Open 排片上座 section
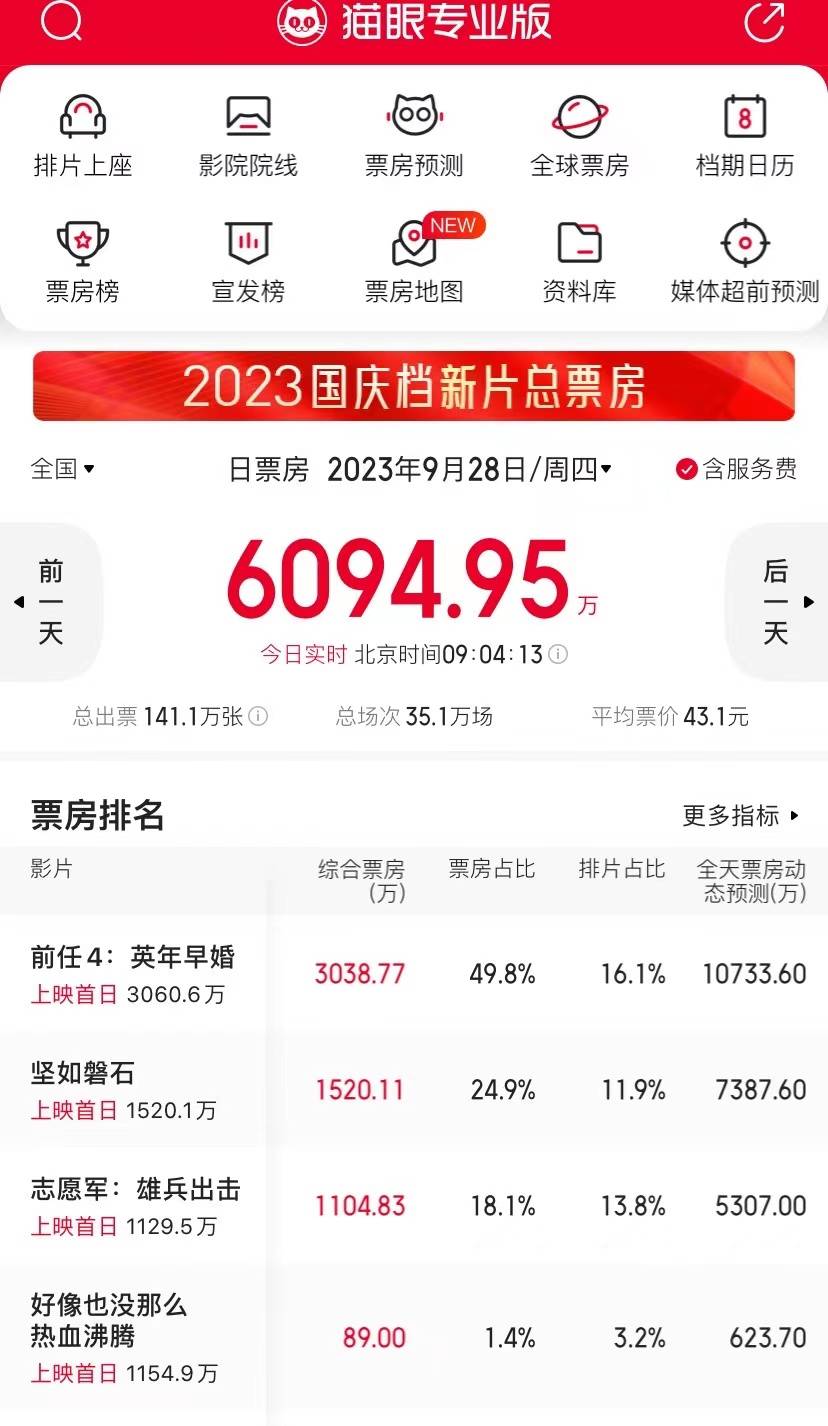Viewport: 828px width, 1426px height. (x=83, y=137)
